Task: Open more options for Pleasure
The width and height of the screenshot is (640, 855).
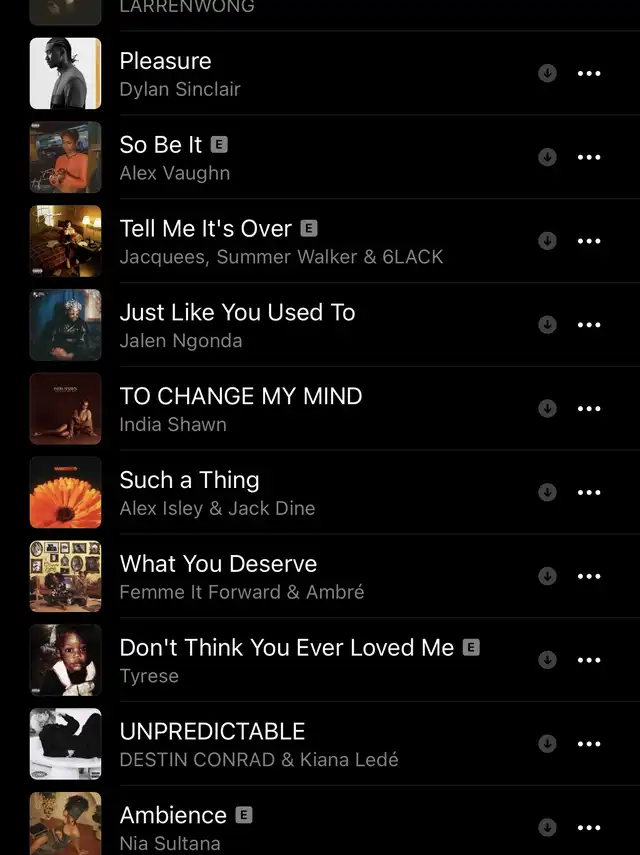Action: (x=589, y=73)
